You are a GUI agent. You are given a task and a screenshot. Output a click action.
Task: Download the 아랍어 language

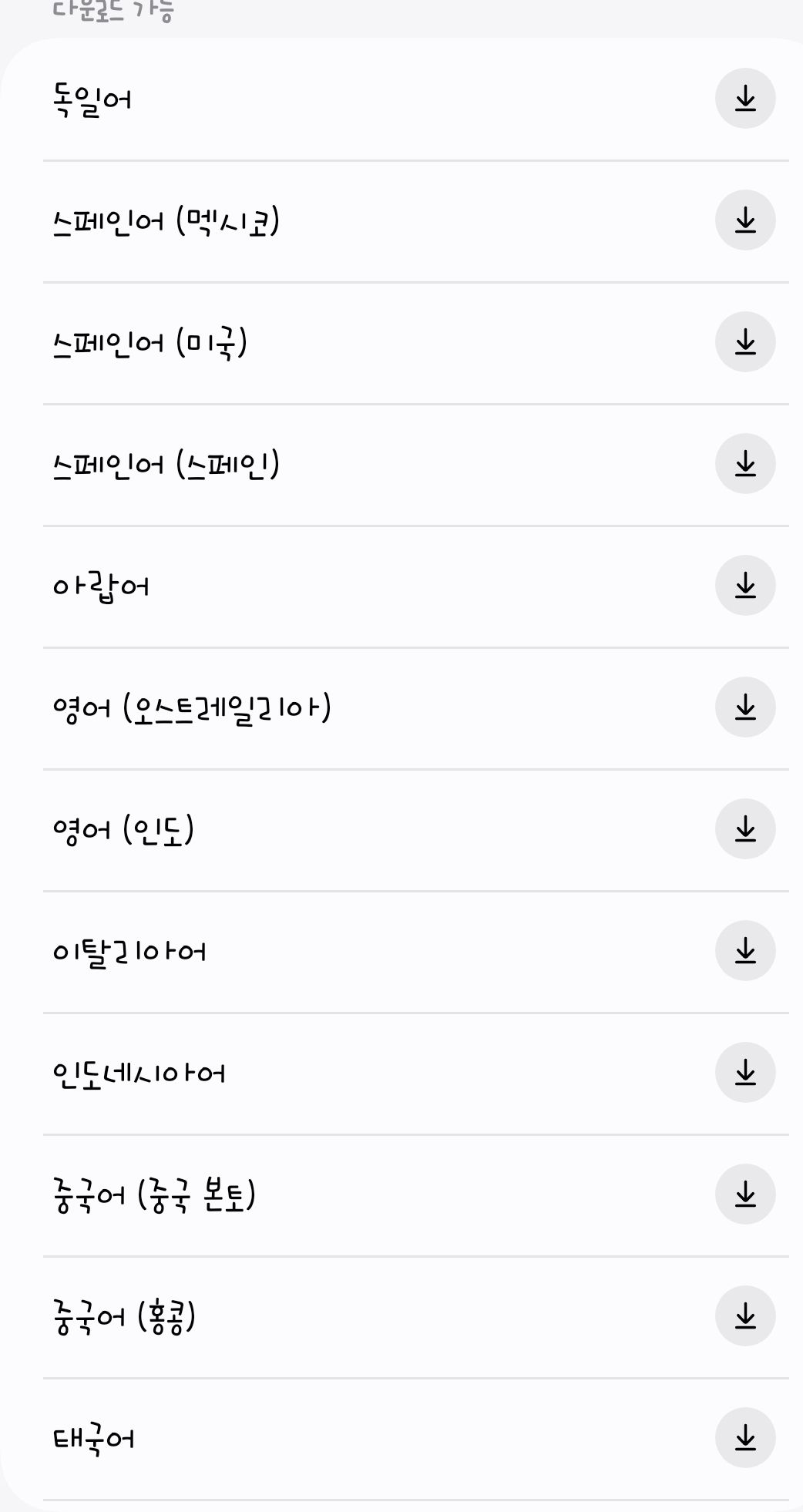pos(744,586)
